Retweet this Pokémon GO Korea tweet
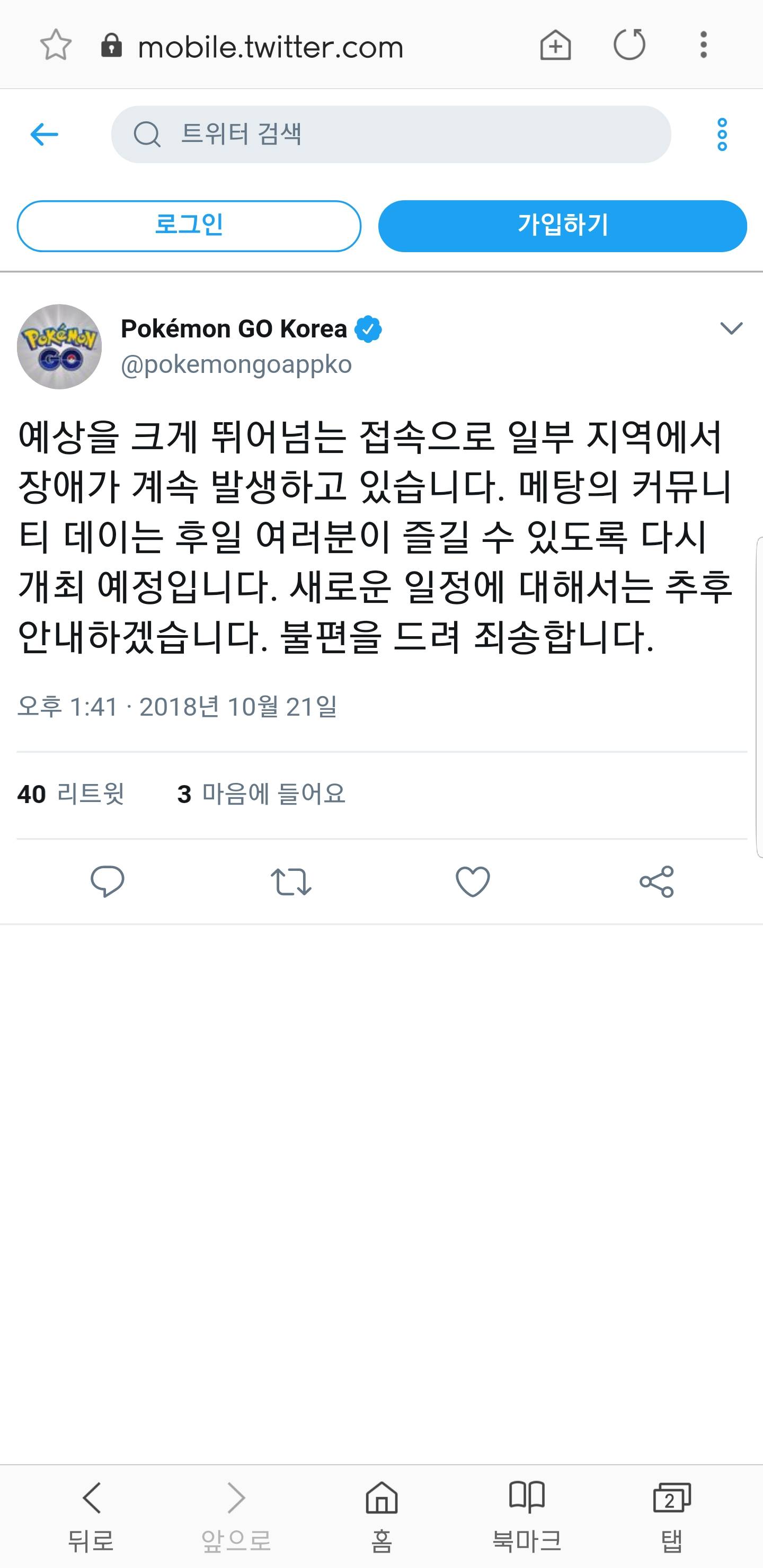The image size is (763, 1568). (x=291, y=881)
